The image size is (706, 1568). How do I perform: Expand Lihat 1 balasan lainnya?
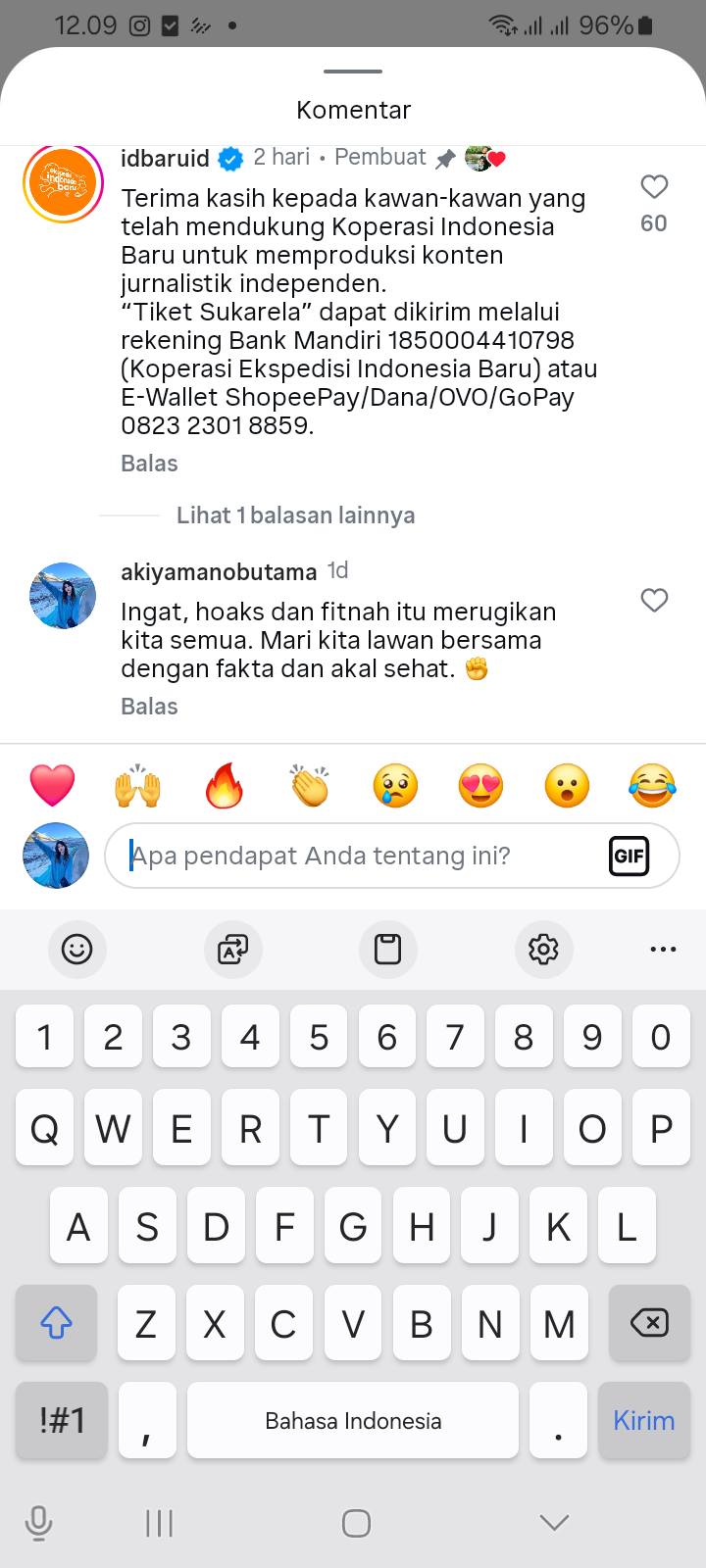click(x=295, y=515)
